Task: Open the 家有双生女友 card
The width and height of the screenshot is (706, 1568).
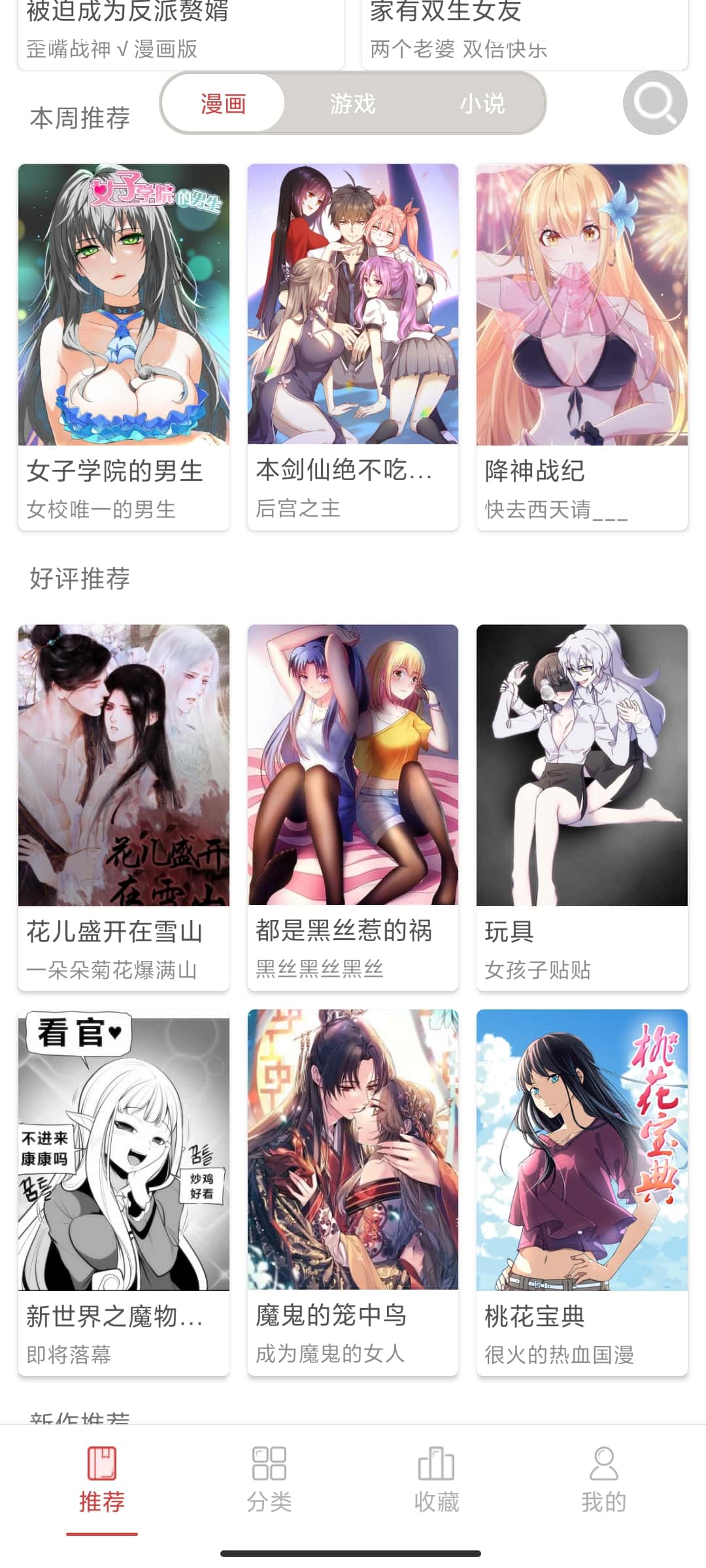Action: [524, 33]
